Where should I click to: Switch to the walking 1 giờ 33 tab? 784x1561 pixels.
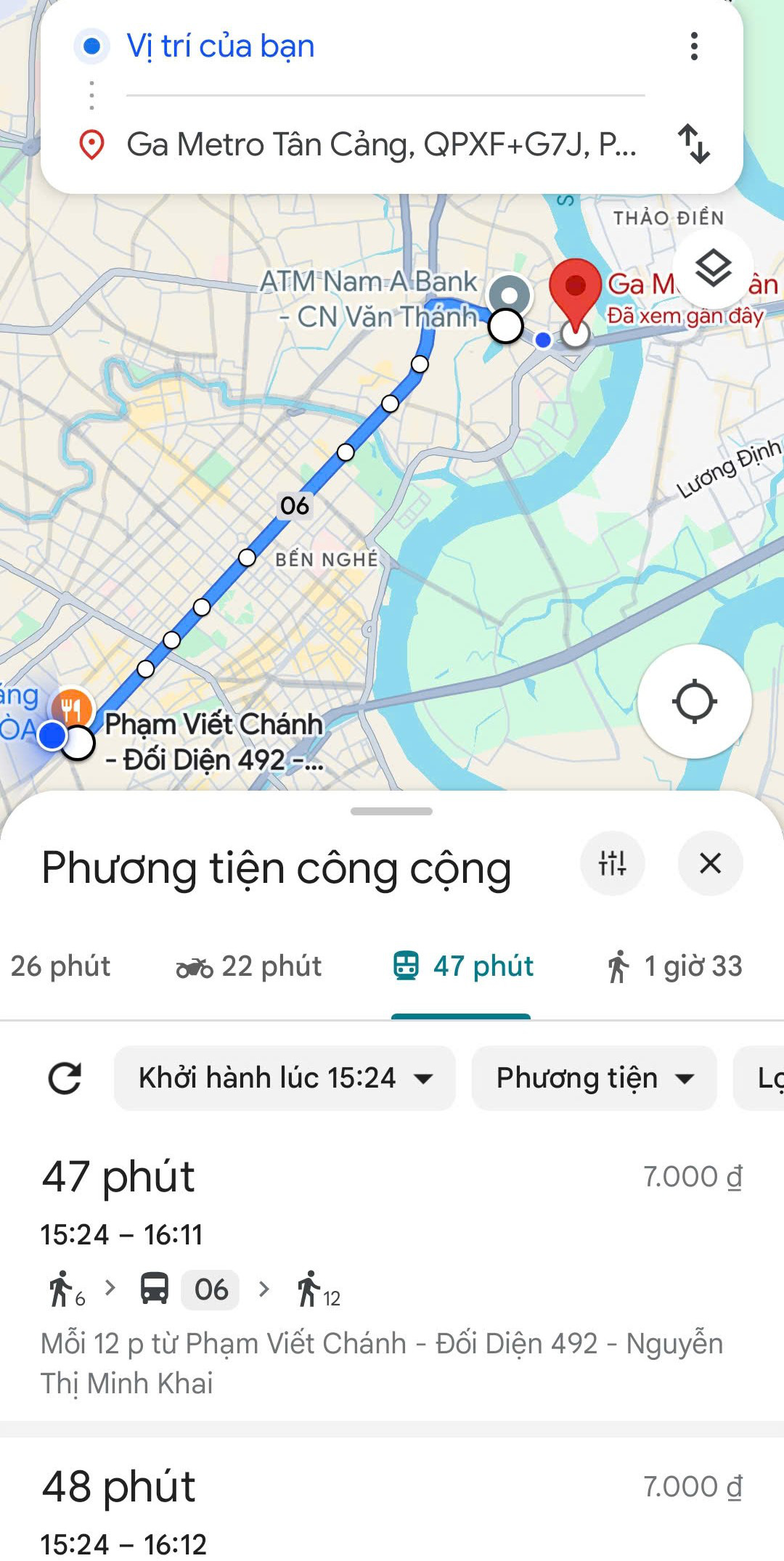[679, 966]
